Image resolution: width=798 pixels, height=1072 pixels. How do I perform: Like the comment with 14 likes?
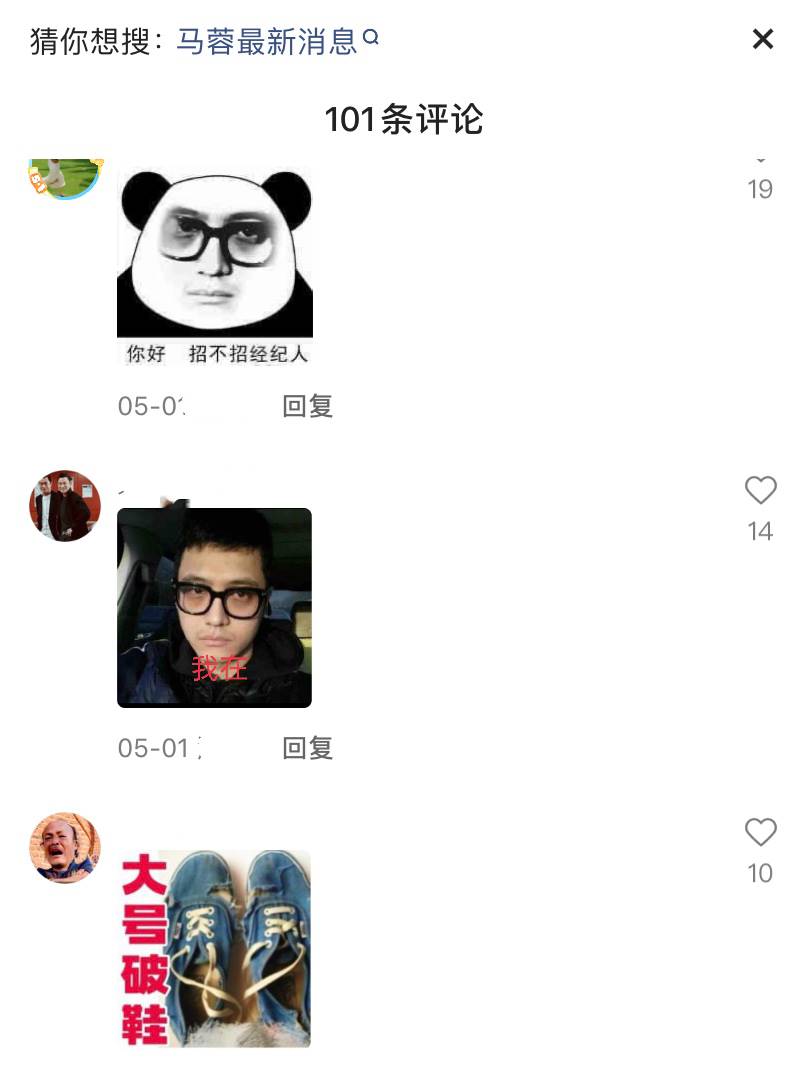click(760, 490)
